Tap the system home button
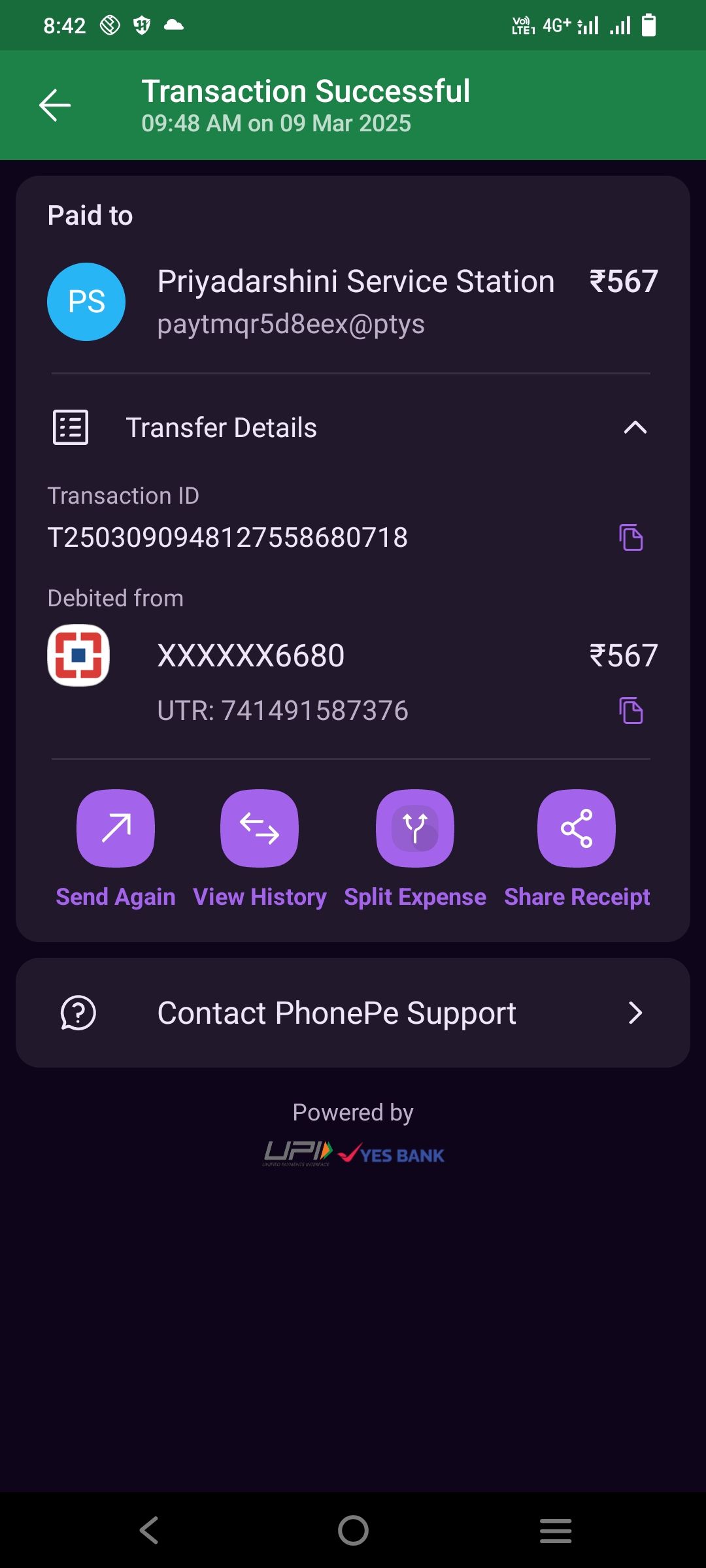The height and width of the screenshot is (1568, 706). tap(353, 1530)
